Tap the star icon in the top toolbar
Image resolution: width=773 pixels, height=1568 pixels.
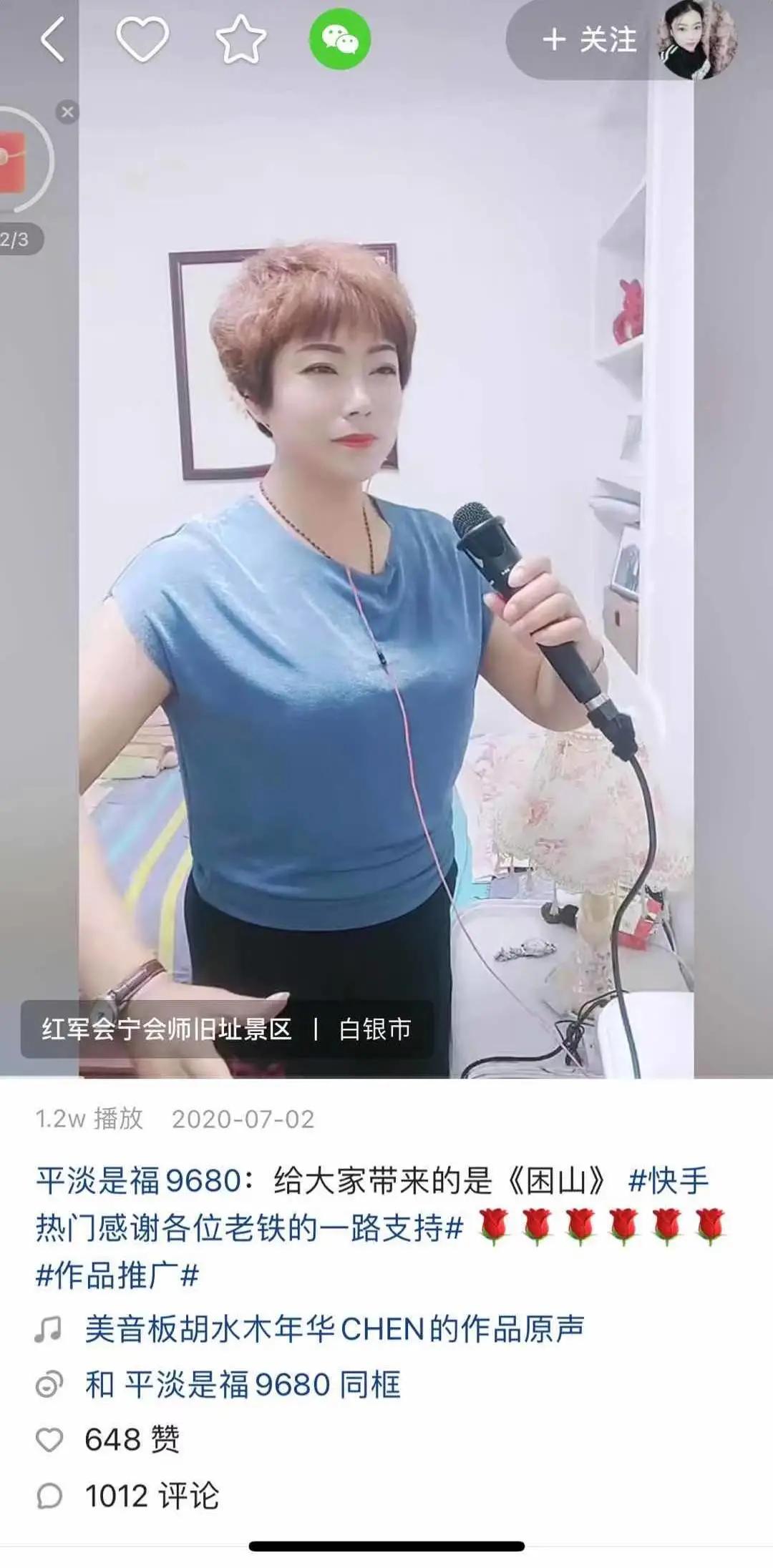[241, 41]
